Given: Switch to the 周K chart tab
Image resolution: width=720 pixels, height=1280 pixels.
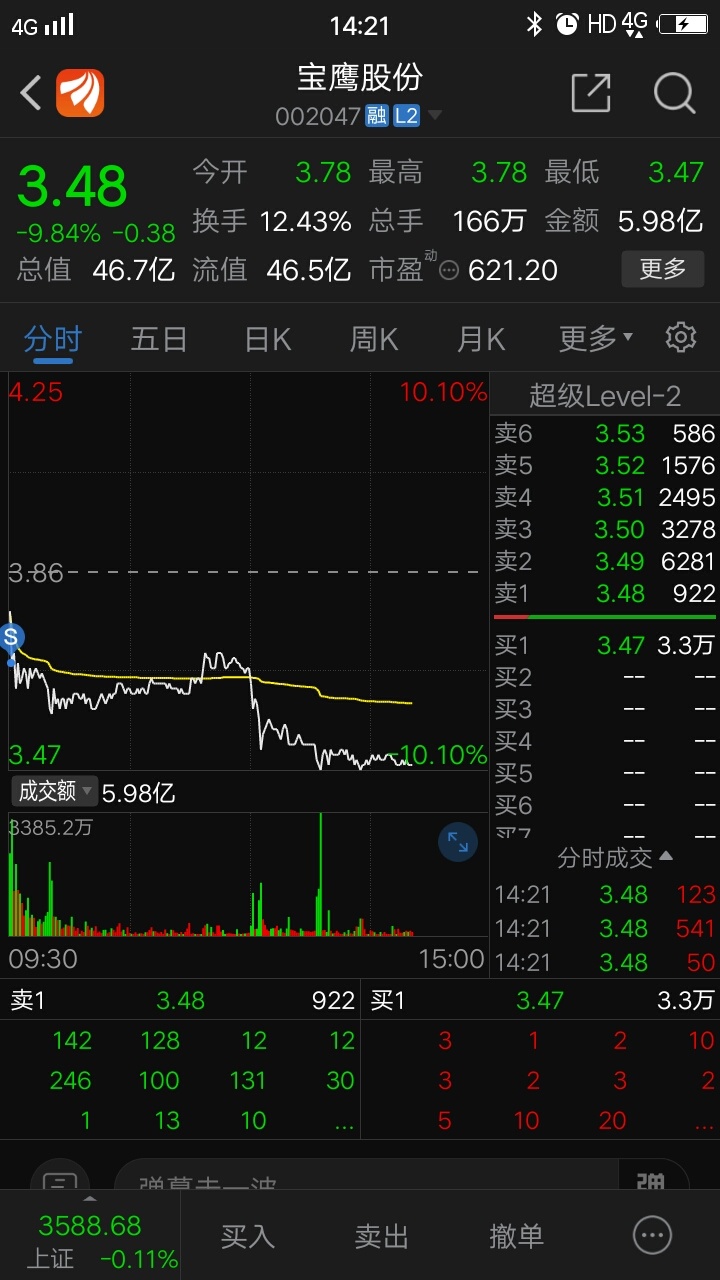Looking at the screenshot, I should (x=374, y=339).
